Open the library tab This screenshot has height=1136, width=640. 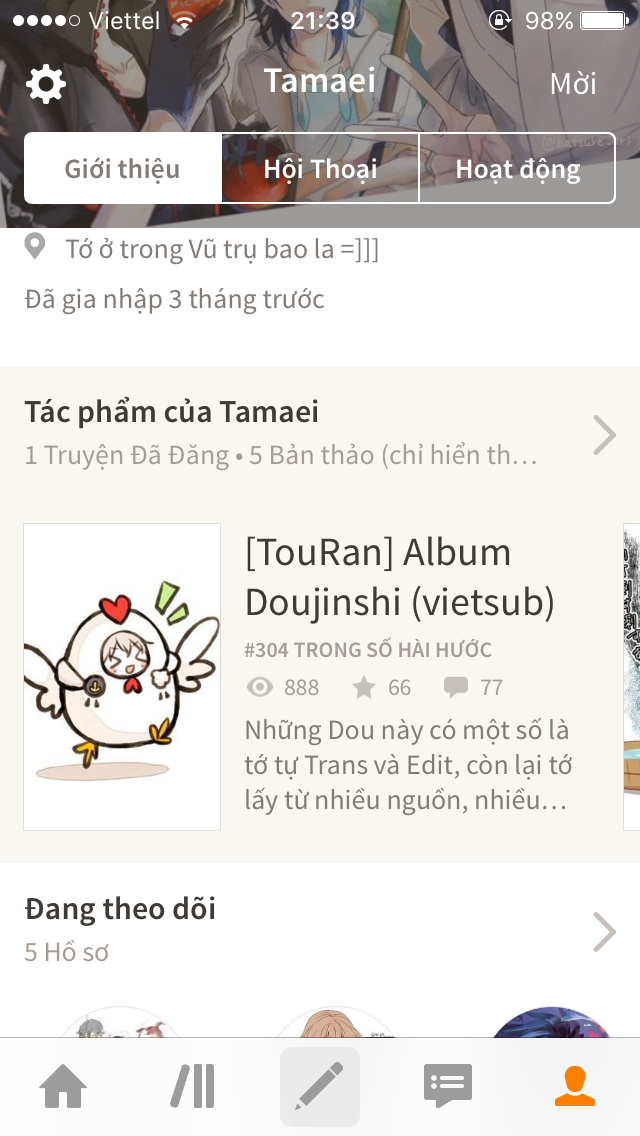[x=192, y=1087]
